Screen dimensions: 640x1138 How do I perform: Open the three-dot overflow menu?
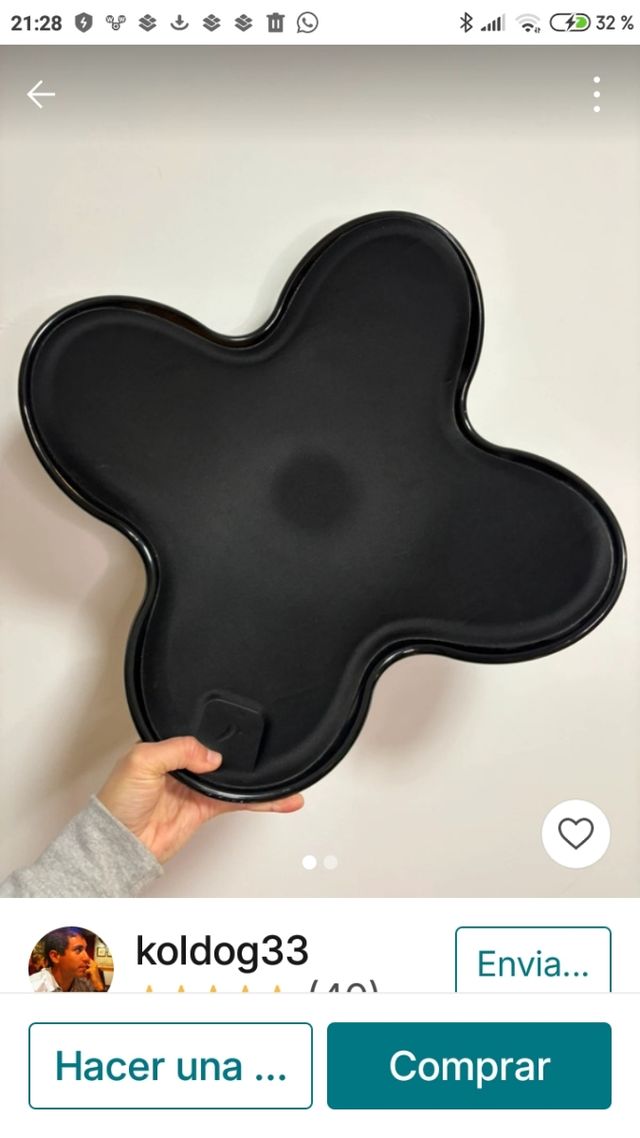[x=596, y=94]
